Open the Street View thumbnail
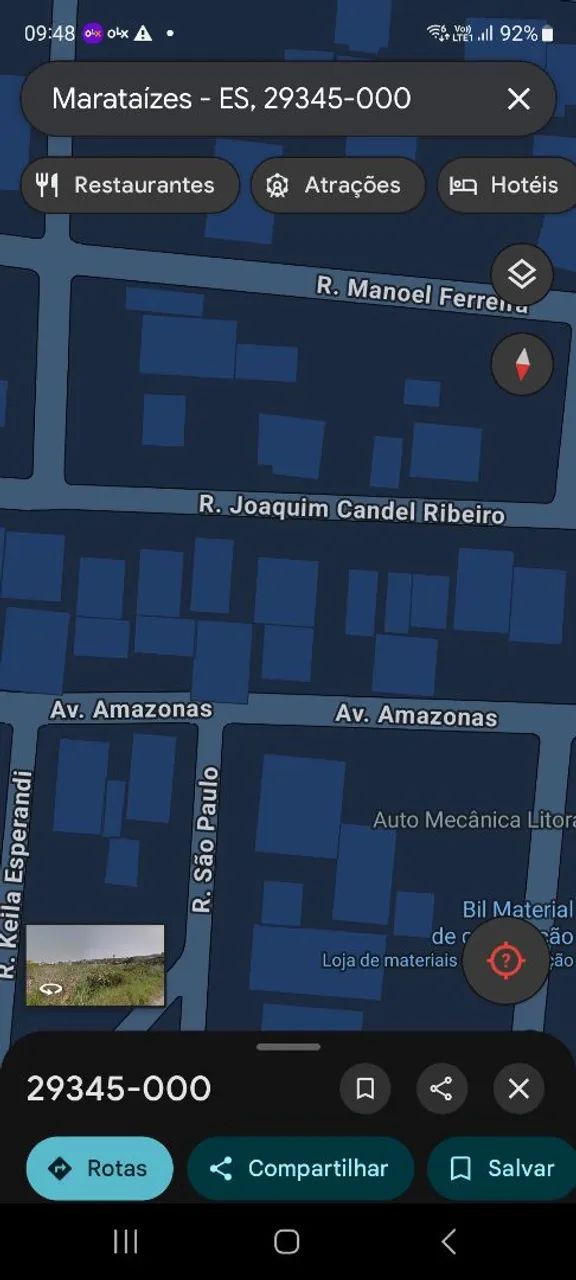Image resolution: width=576 pixels, height=1280 pixels. [95, 965]
